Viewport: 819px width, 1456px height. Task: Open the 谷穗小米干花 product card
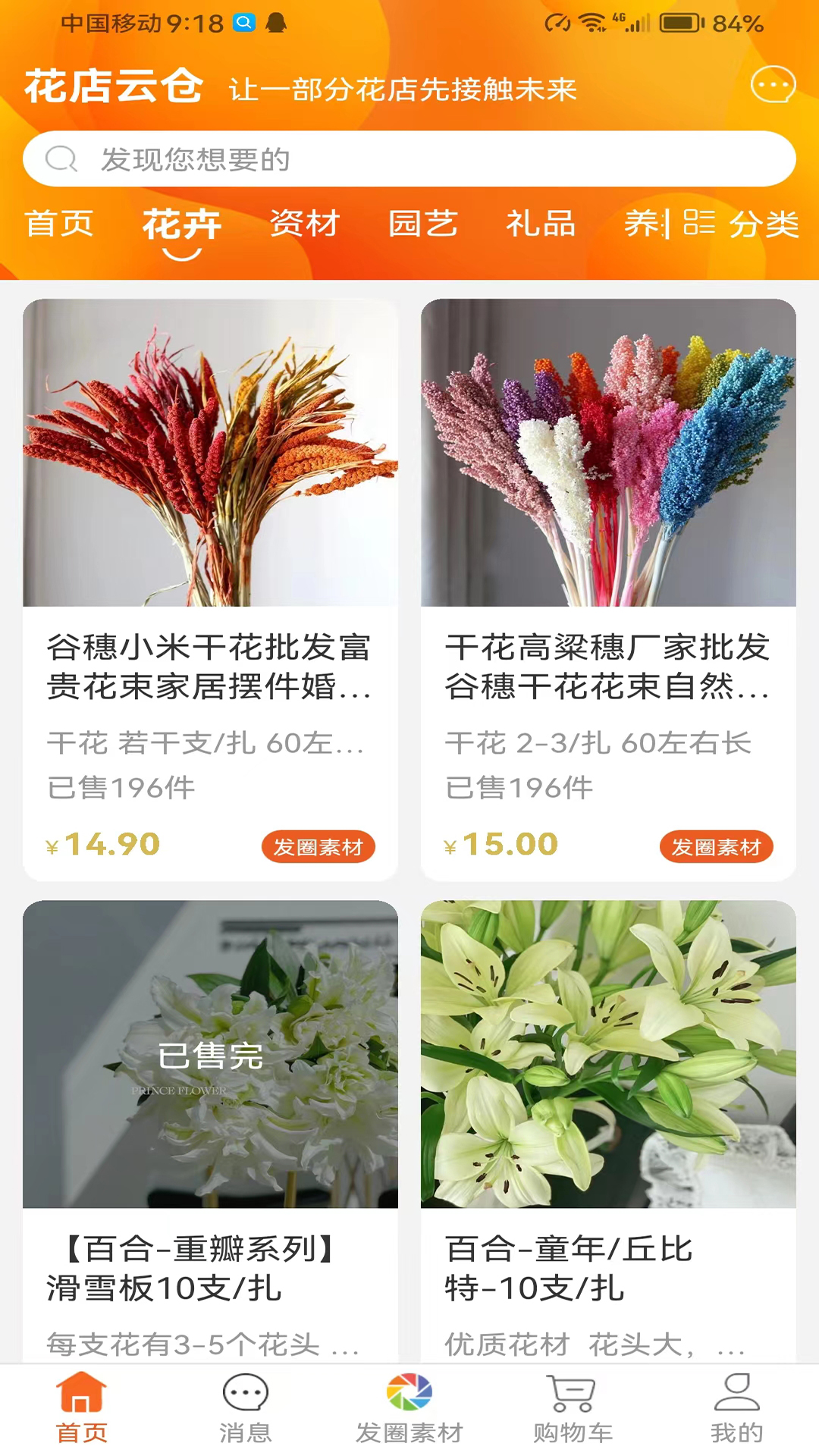tap(210, 531)
